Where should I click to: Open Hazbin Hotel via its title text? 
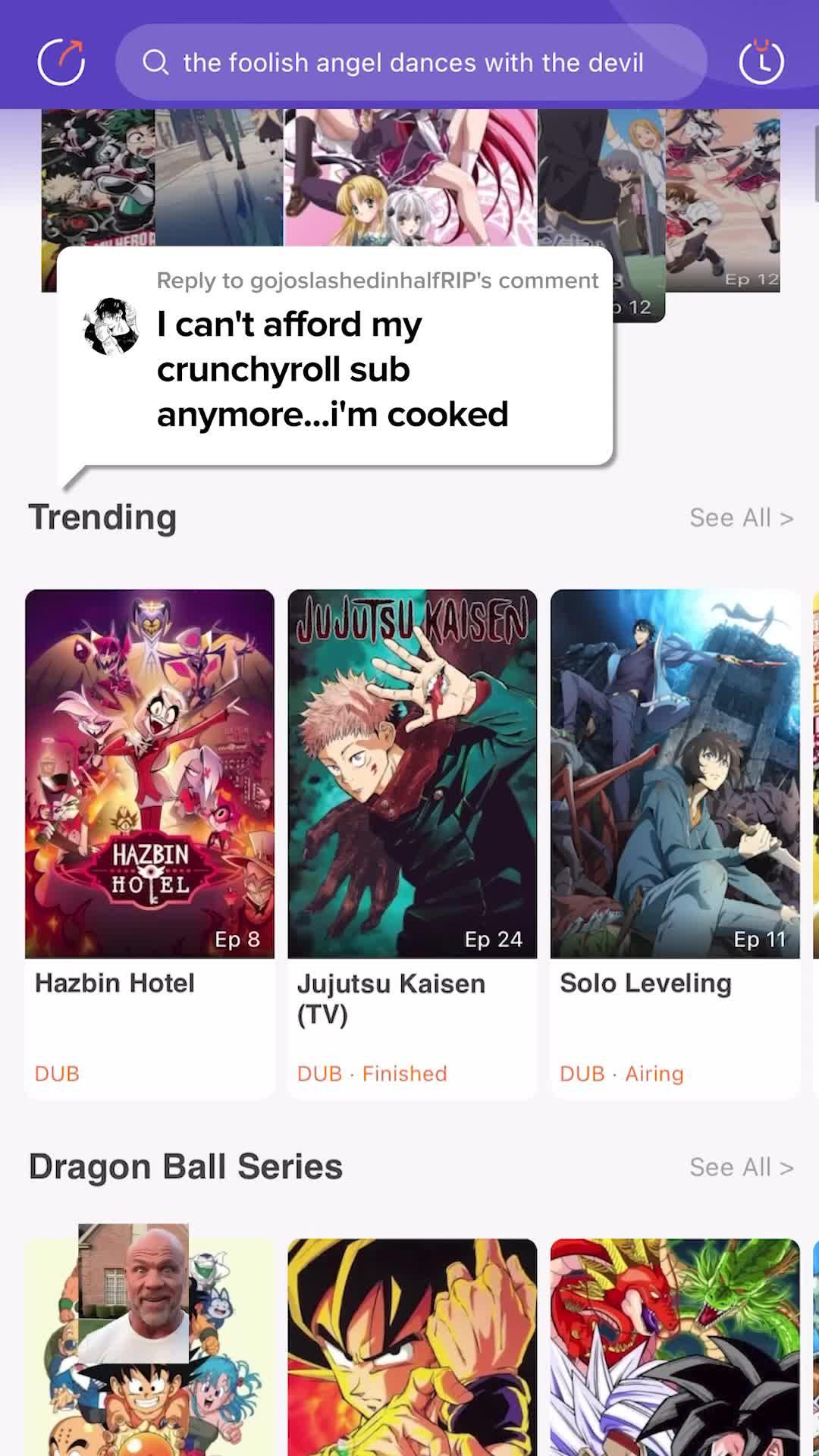(116, 983)
